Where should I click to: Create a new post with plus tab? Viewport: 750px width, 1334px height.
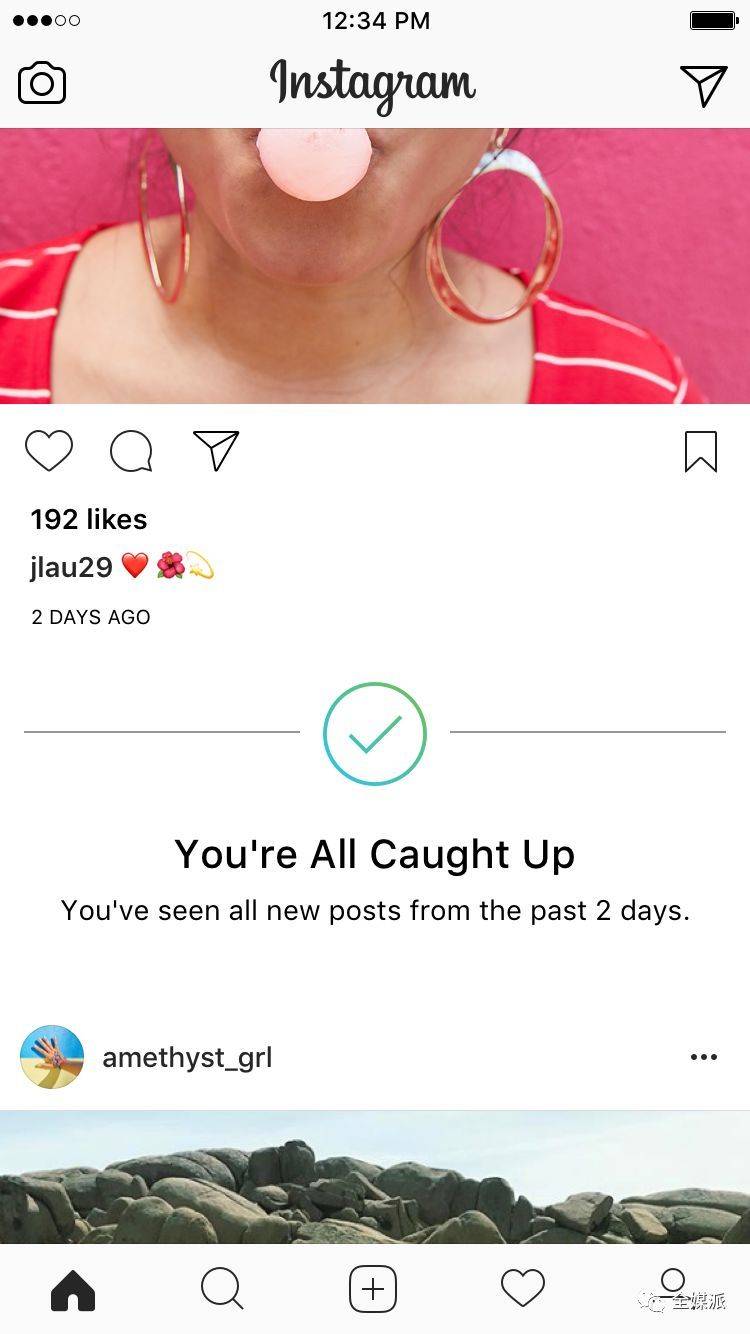click(x=373, y=1289)
